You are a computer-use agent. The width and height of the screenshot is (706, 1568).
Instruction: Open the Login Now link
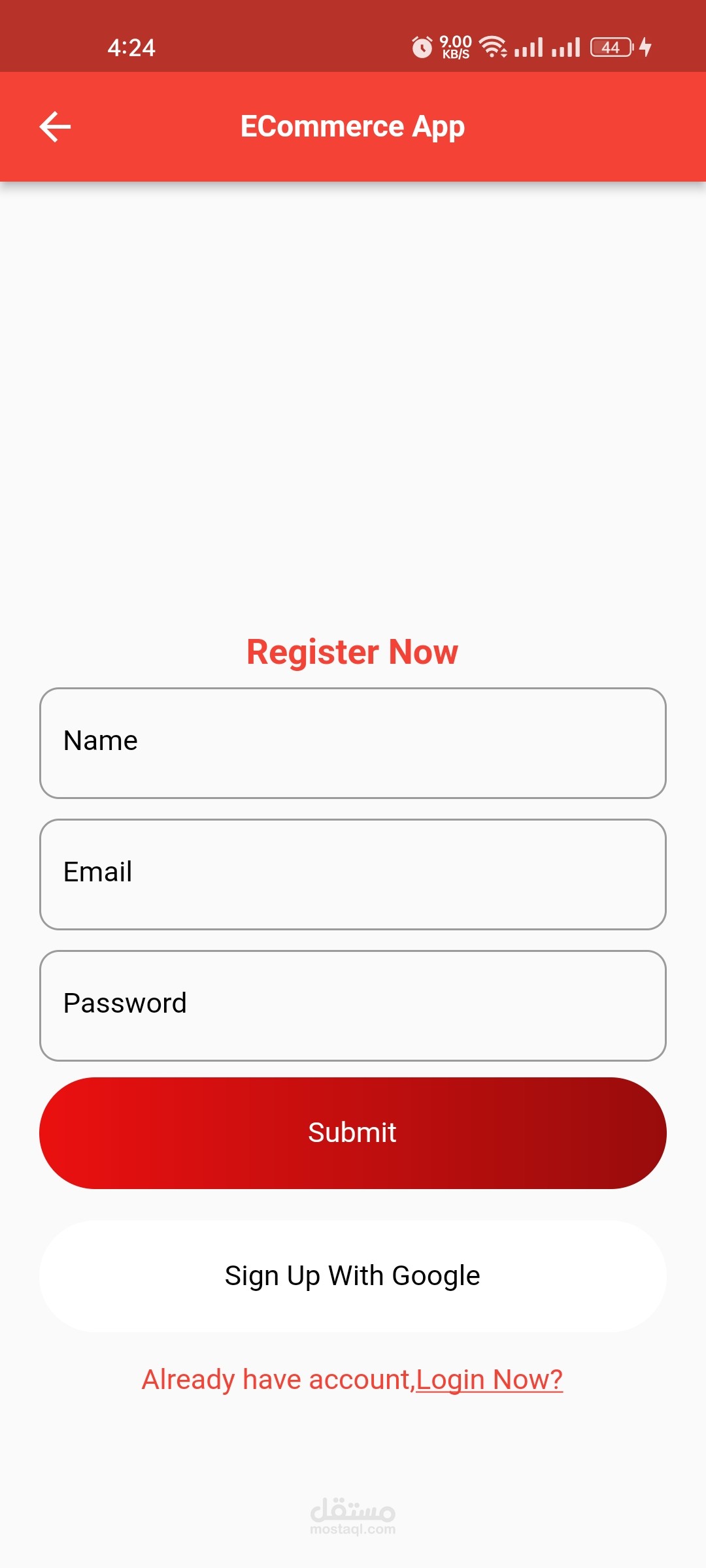coord(489,1380)
